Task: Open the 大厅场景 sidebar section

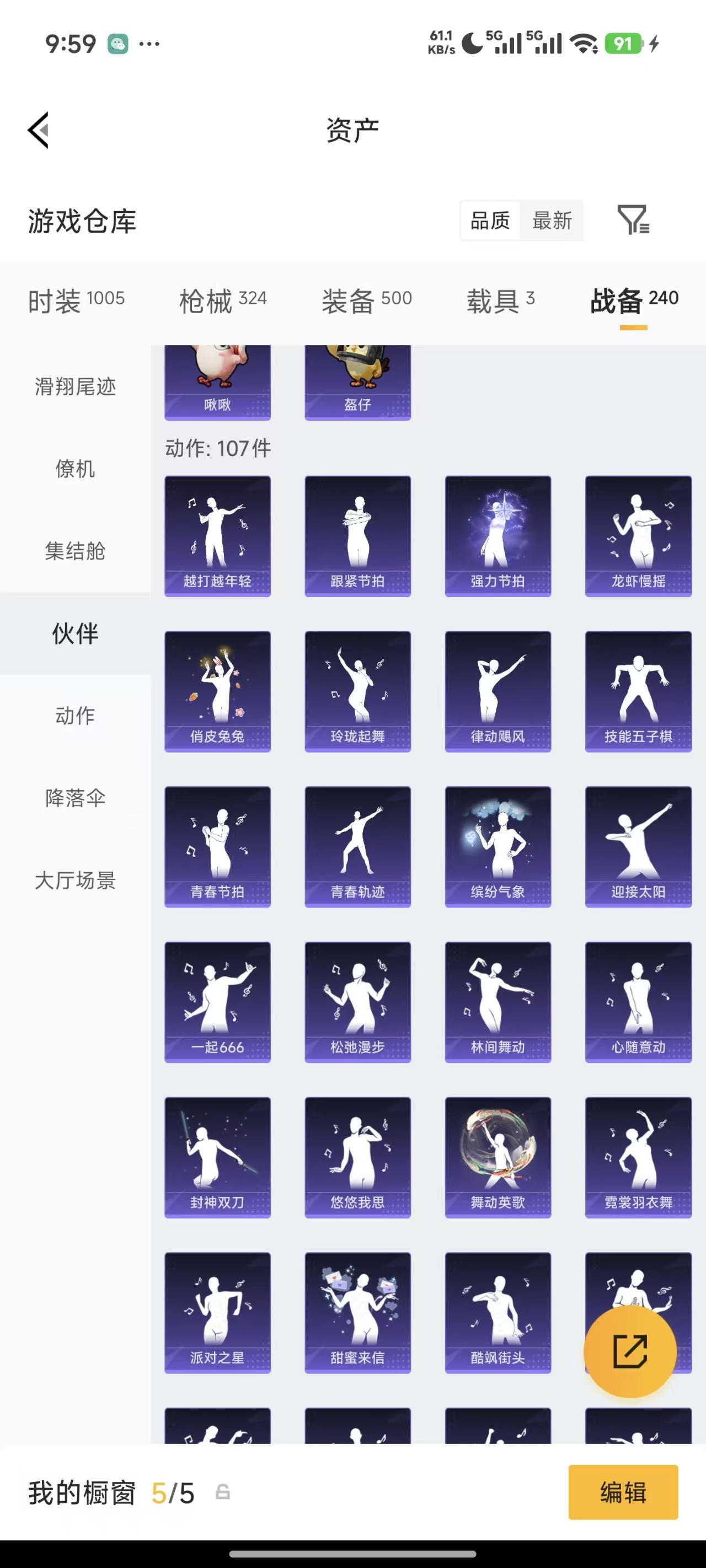Action: pos(74,880)
